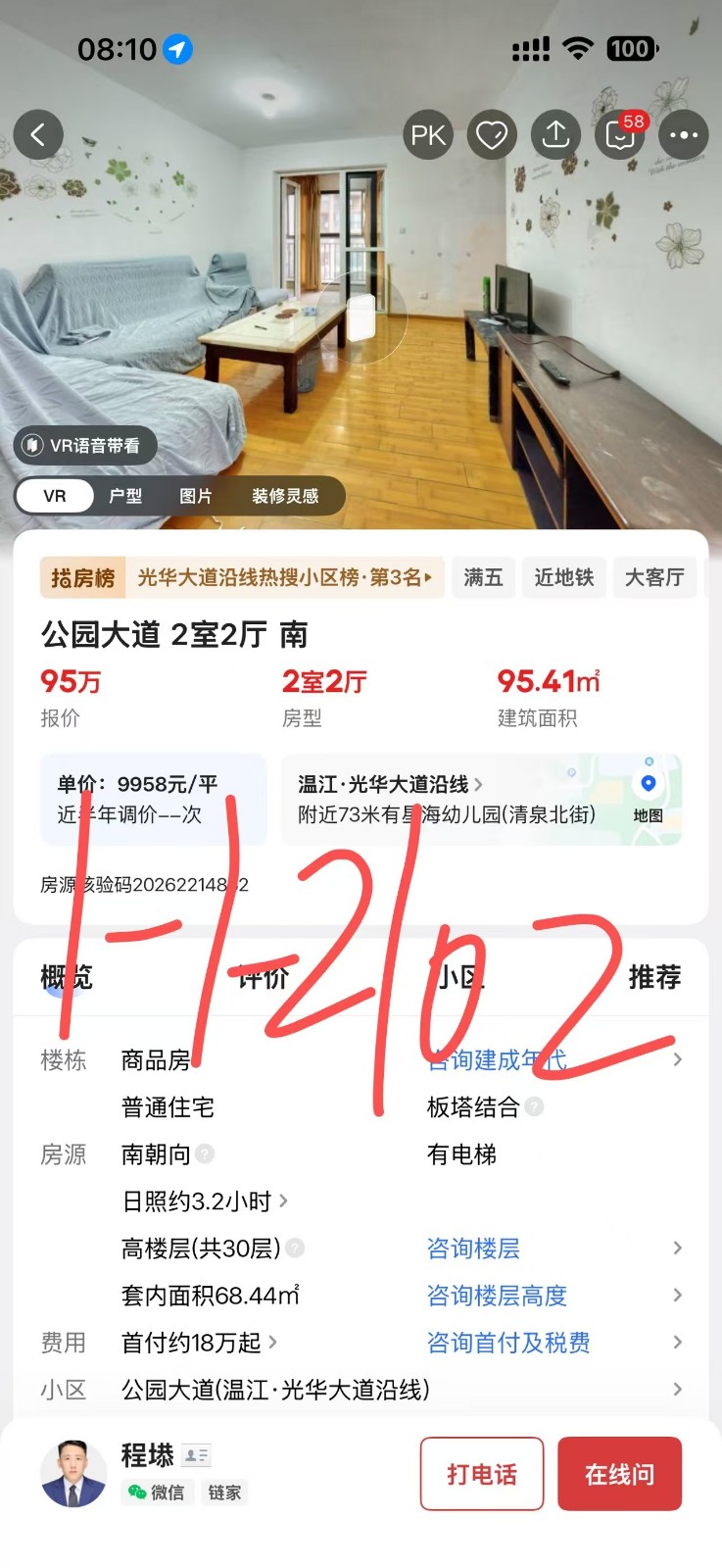
Task: Switch to the 户型 tab
Action: tap(125, 496)
